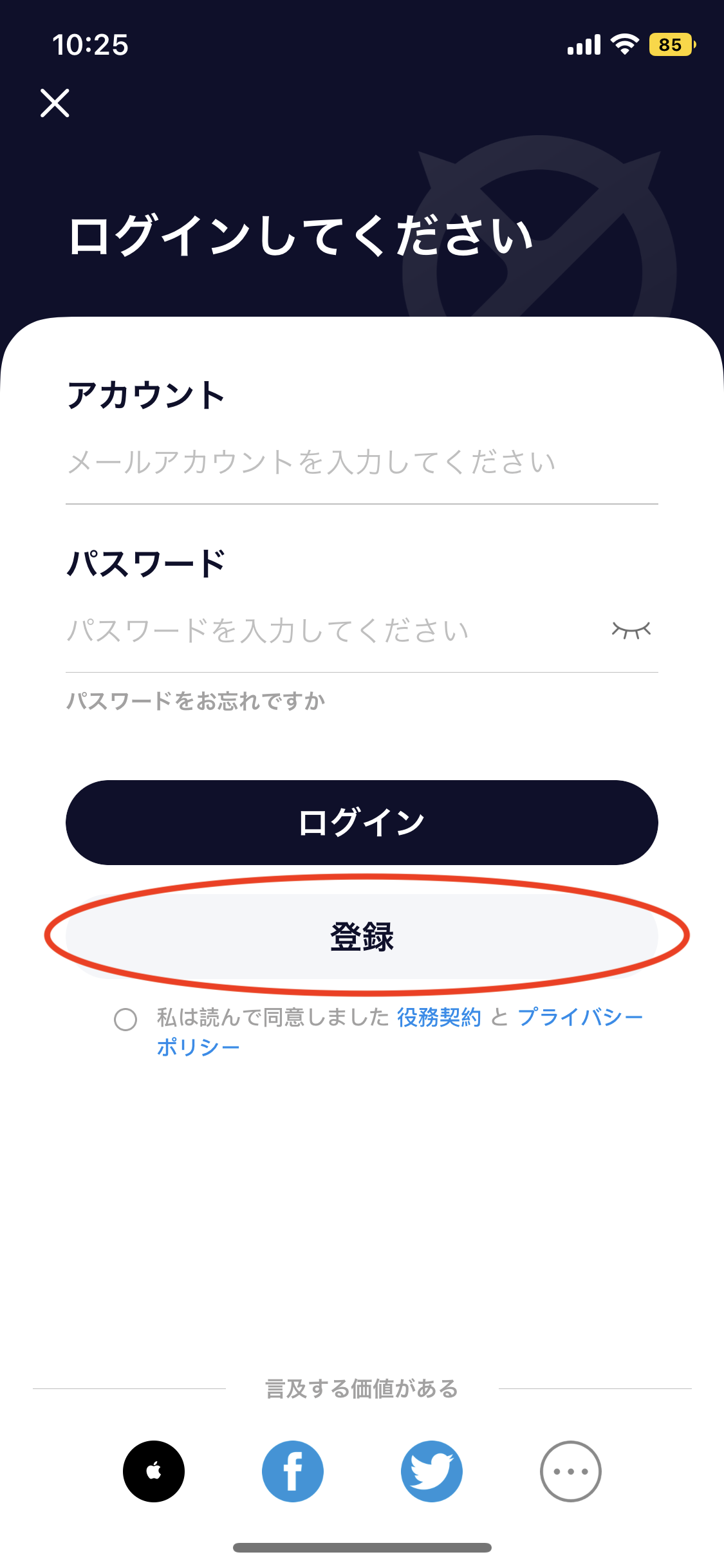Sign in with Twitter
Screen dimensions: 724x1568
point(432,1471)
